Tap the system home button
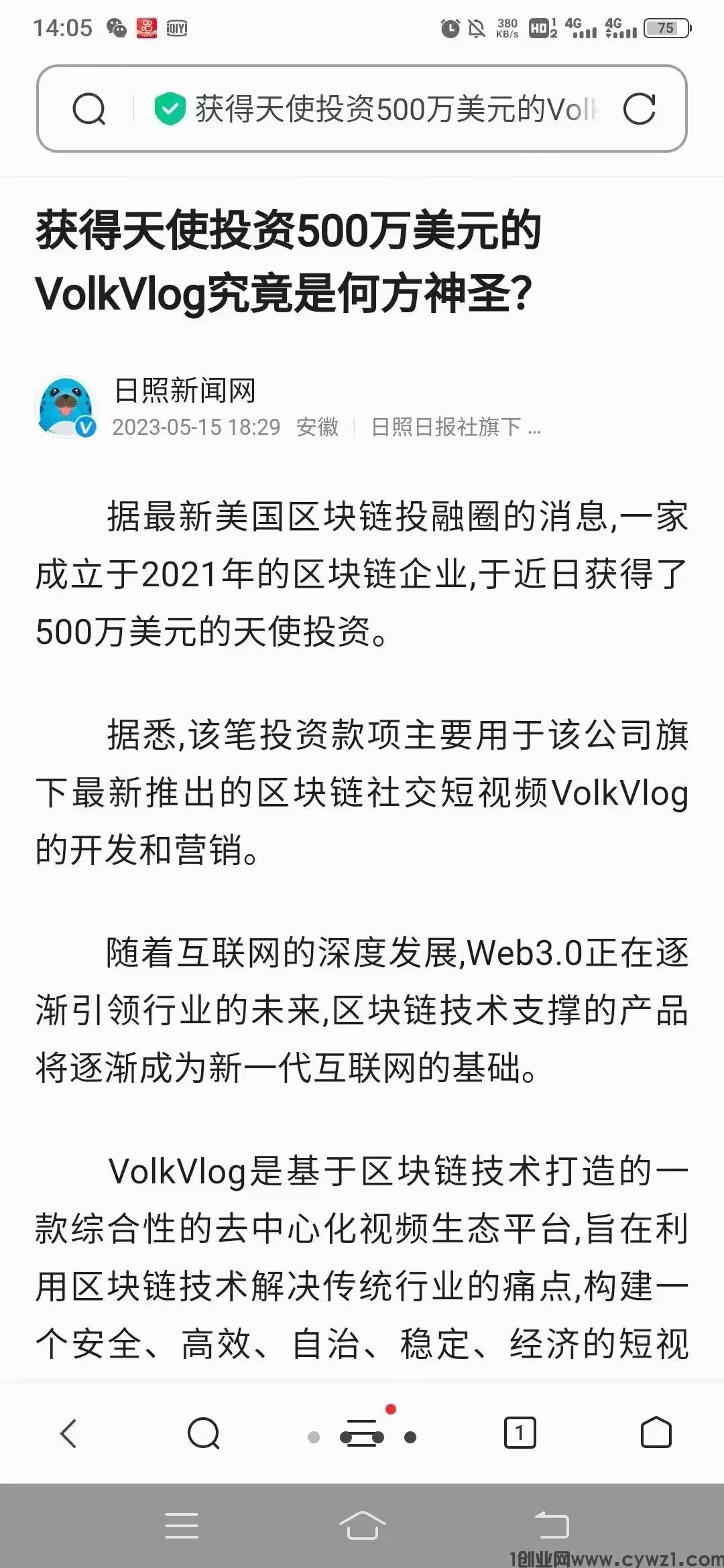 362,1526
